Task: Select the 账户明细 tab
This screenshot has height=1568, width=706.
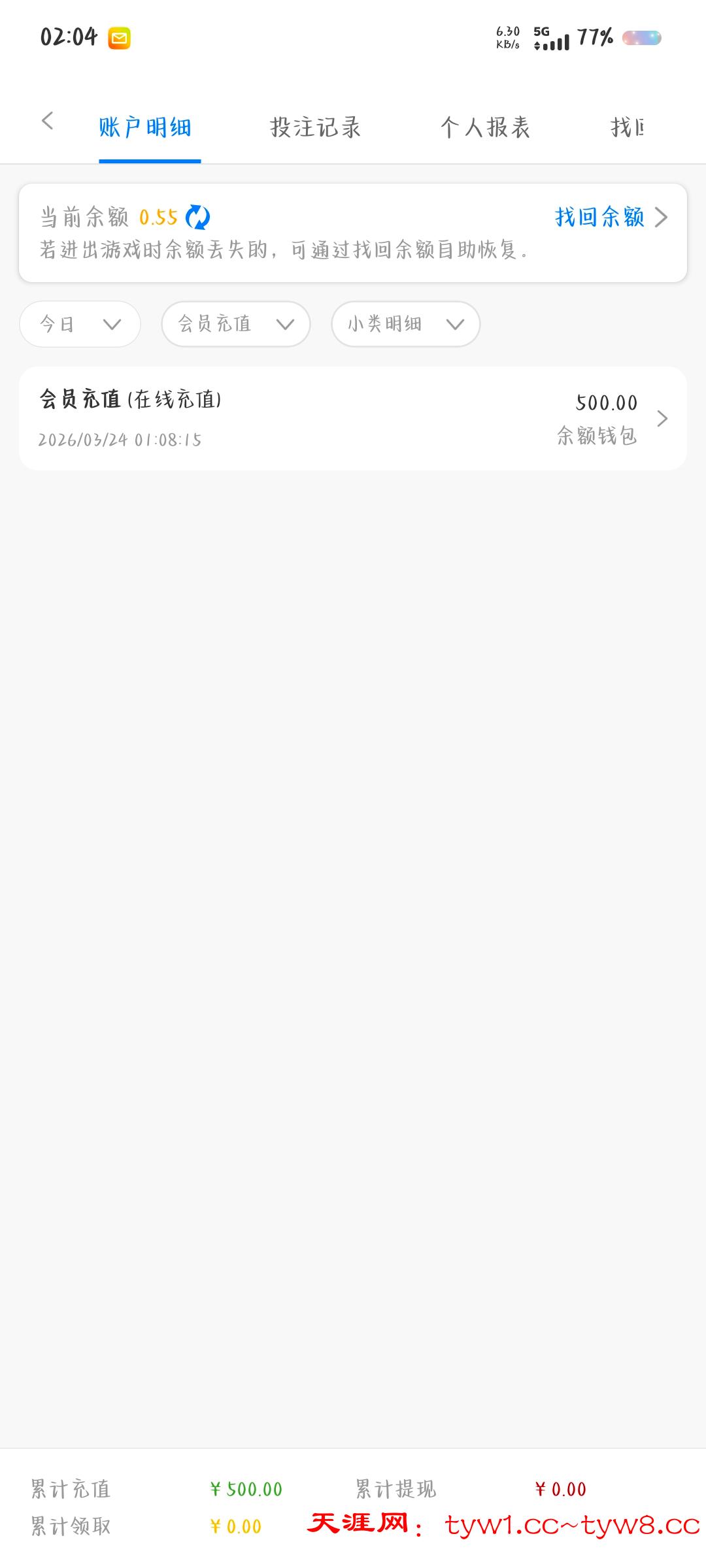Action: 145,127
